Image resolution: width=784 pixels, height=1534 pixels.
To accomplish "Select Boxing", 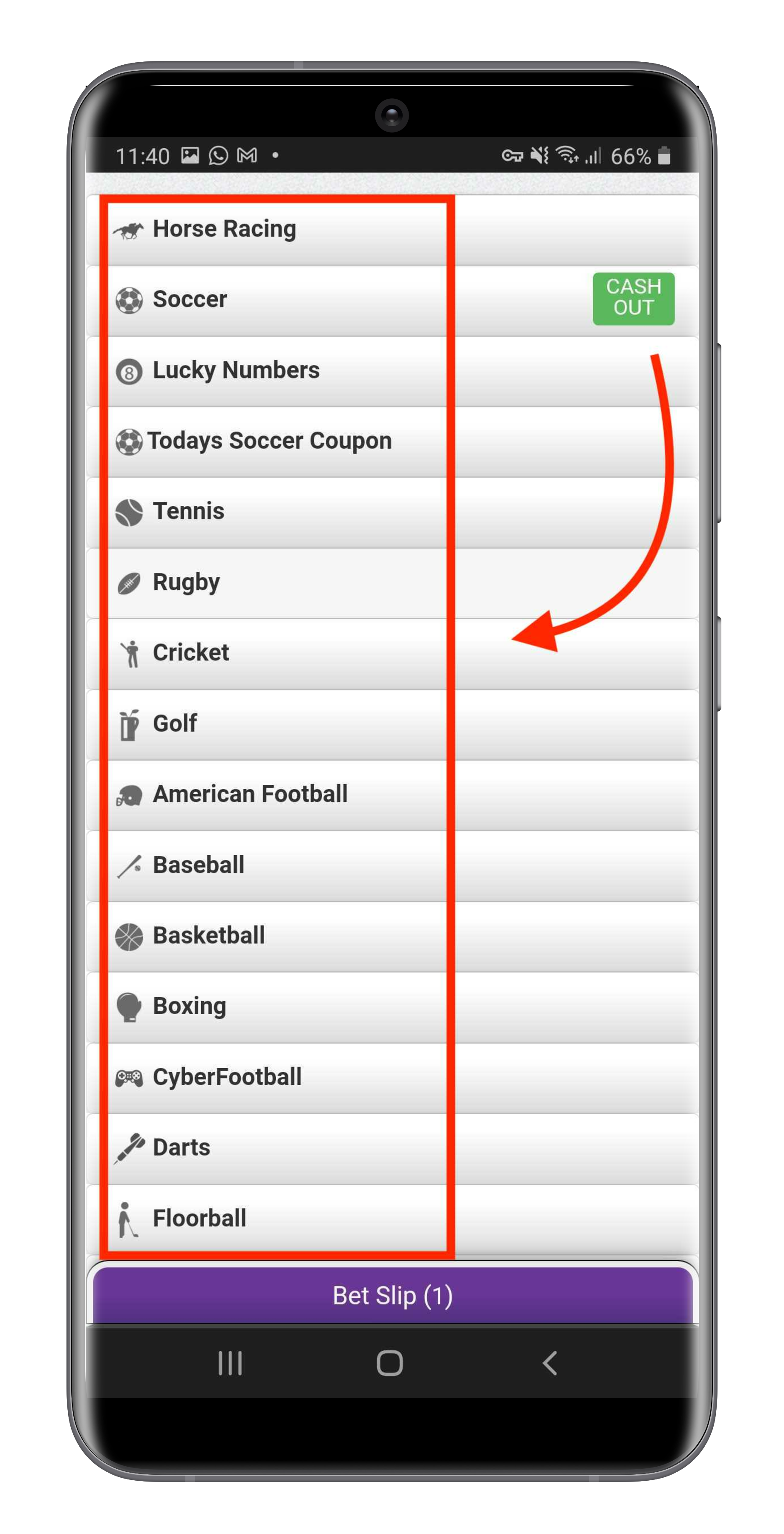I will (392, 1007).
